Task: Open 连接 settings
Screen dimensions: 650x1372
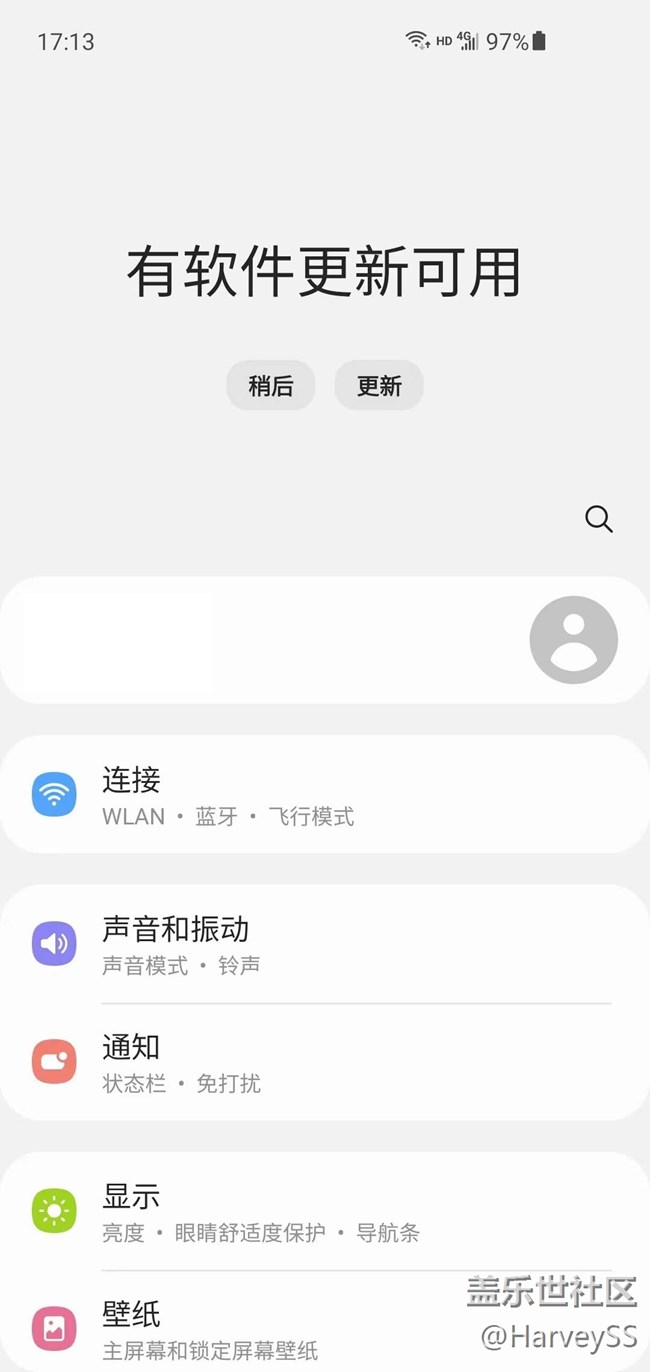Action: [x=324, y=795]
